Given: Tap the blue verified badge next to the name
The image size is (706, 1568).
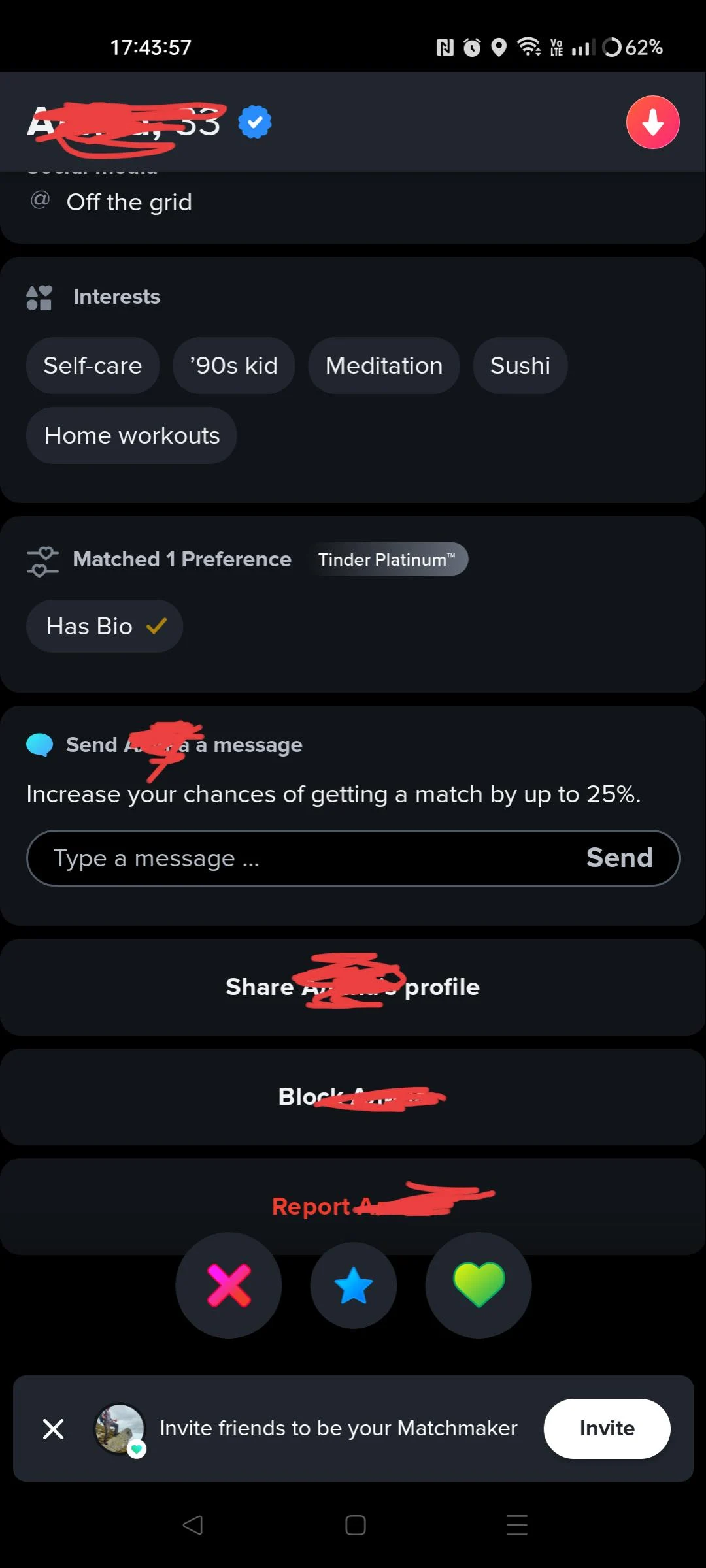Looking at the screenshot, I should point(254,122).
